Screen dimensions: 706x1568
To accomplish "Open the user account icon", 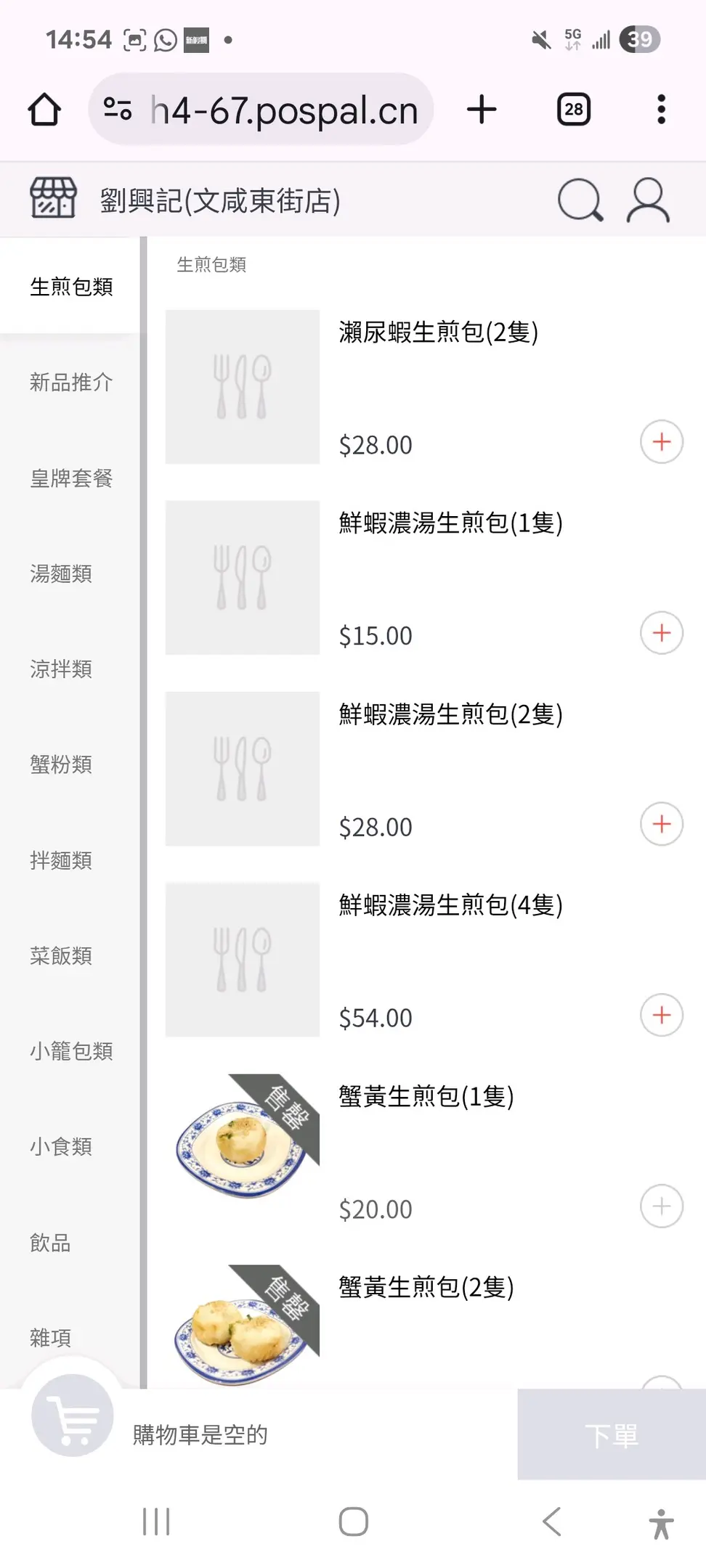I will (648, 200).
